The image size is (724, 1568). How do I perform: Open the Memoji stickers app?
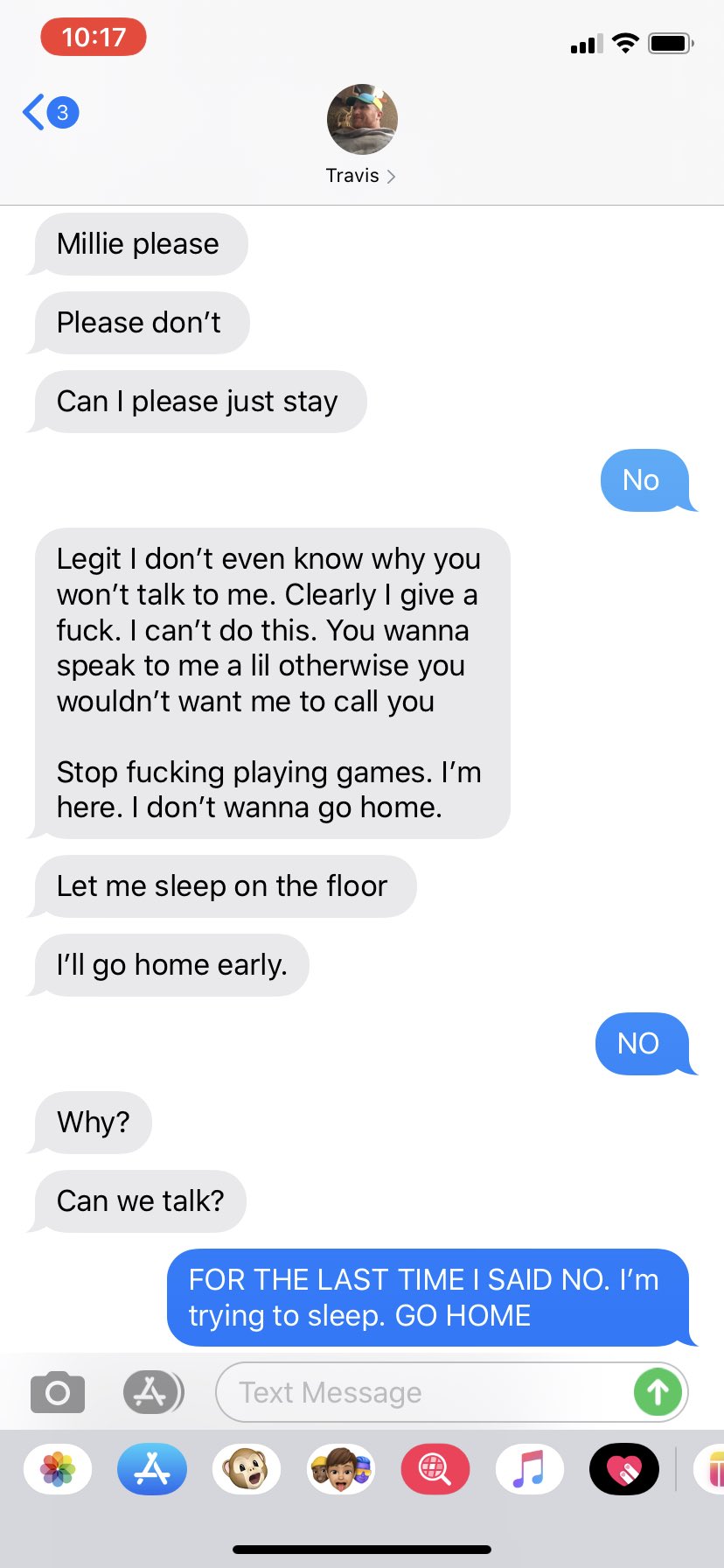coord(341,1469)
